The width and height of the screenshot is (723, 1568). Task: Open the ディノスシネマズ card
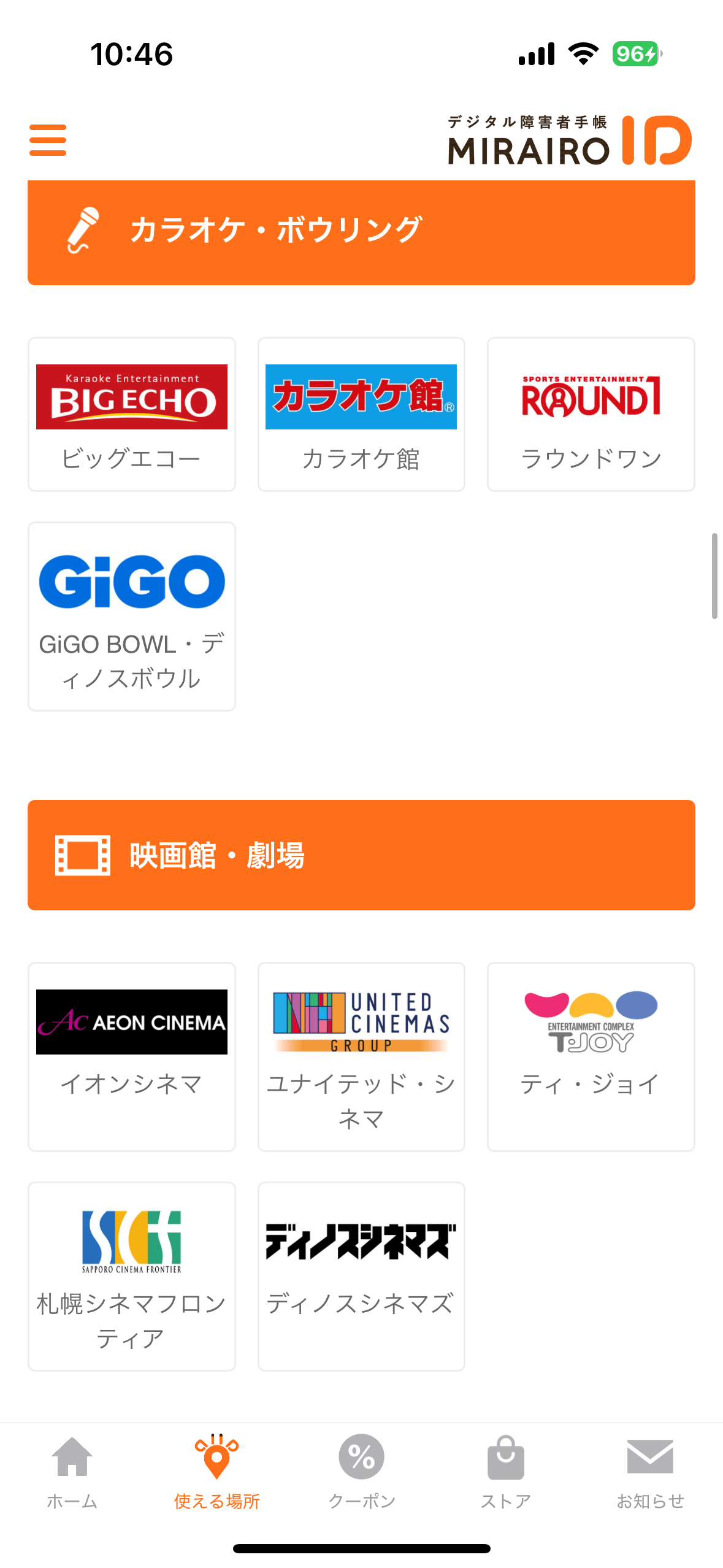point(361,1277)
